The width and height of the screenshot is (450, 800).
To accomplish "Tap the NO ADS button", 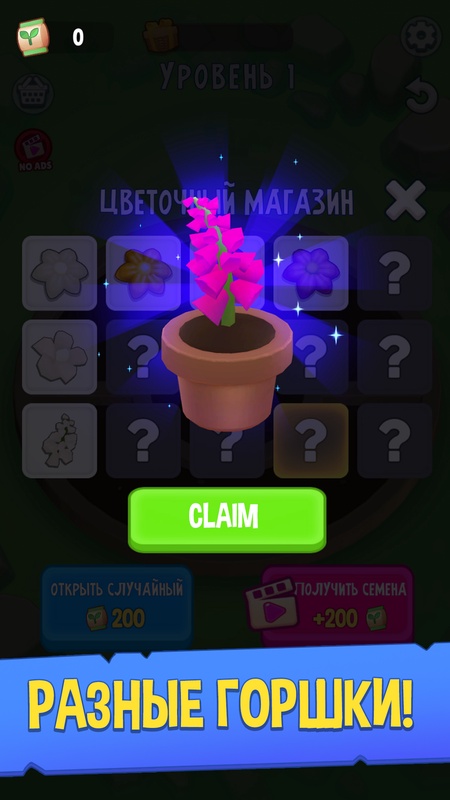I will point(33,149).
